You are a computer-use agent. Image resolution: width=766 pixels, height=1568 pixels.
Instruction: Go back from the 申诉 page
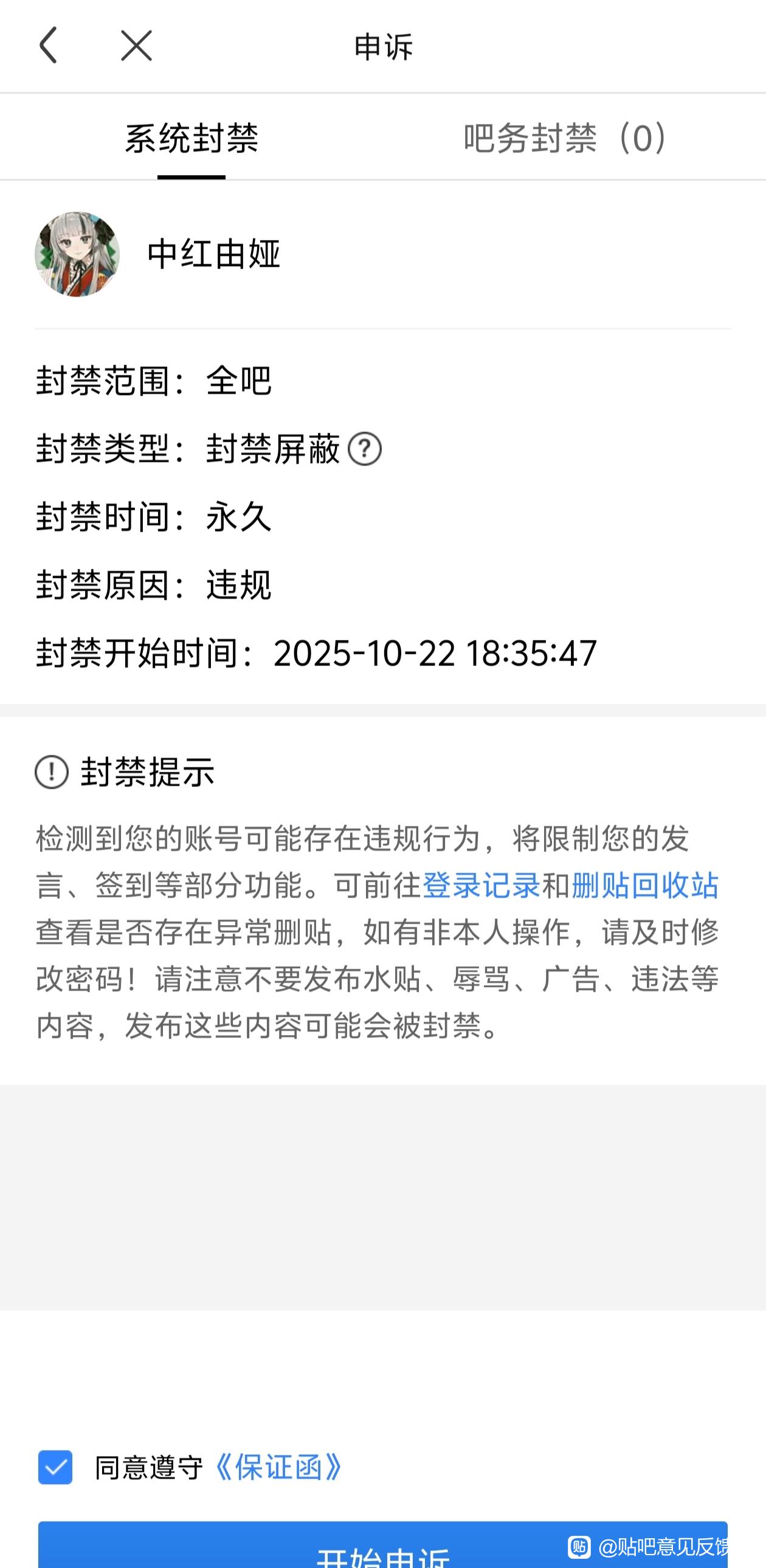pos(49,45)
